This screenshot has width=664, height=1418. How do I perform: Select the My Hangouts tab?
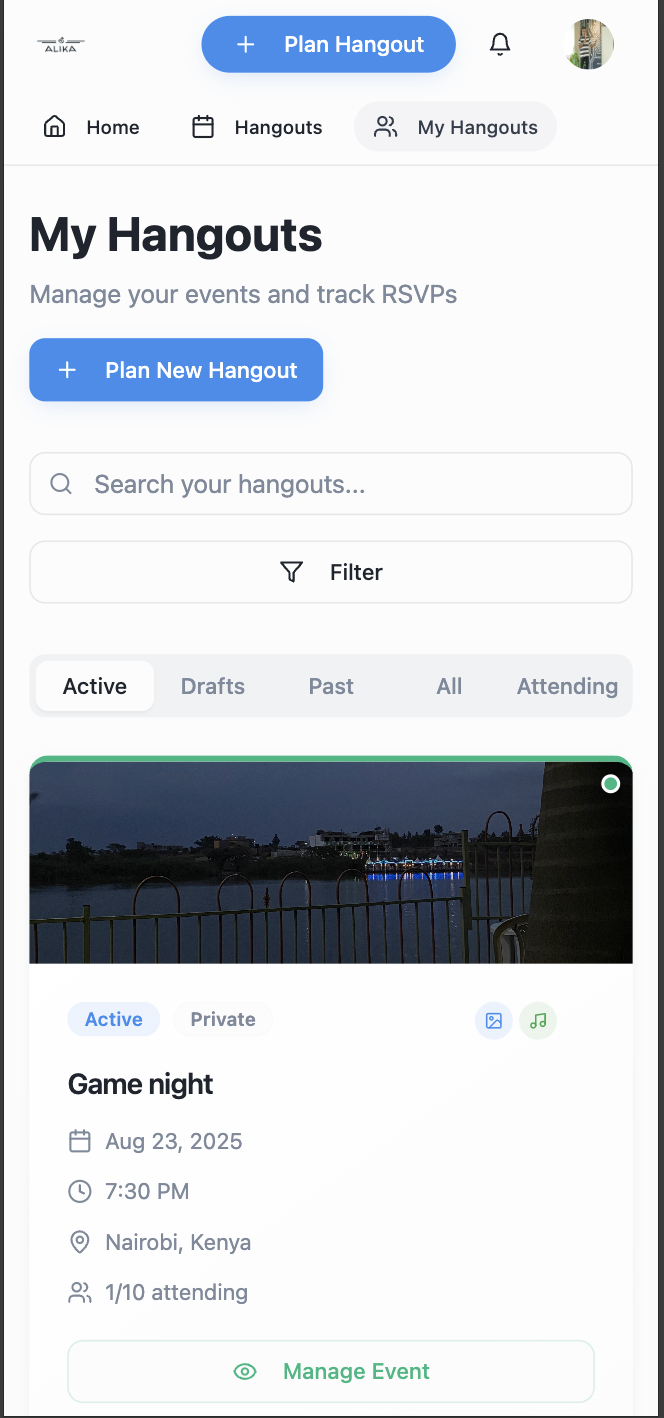click(455, 127)
